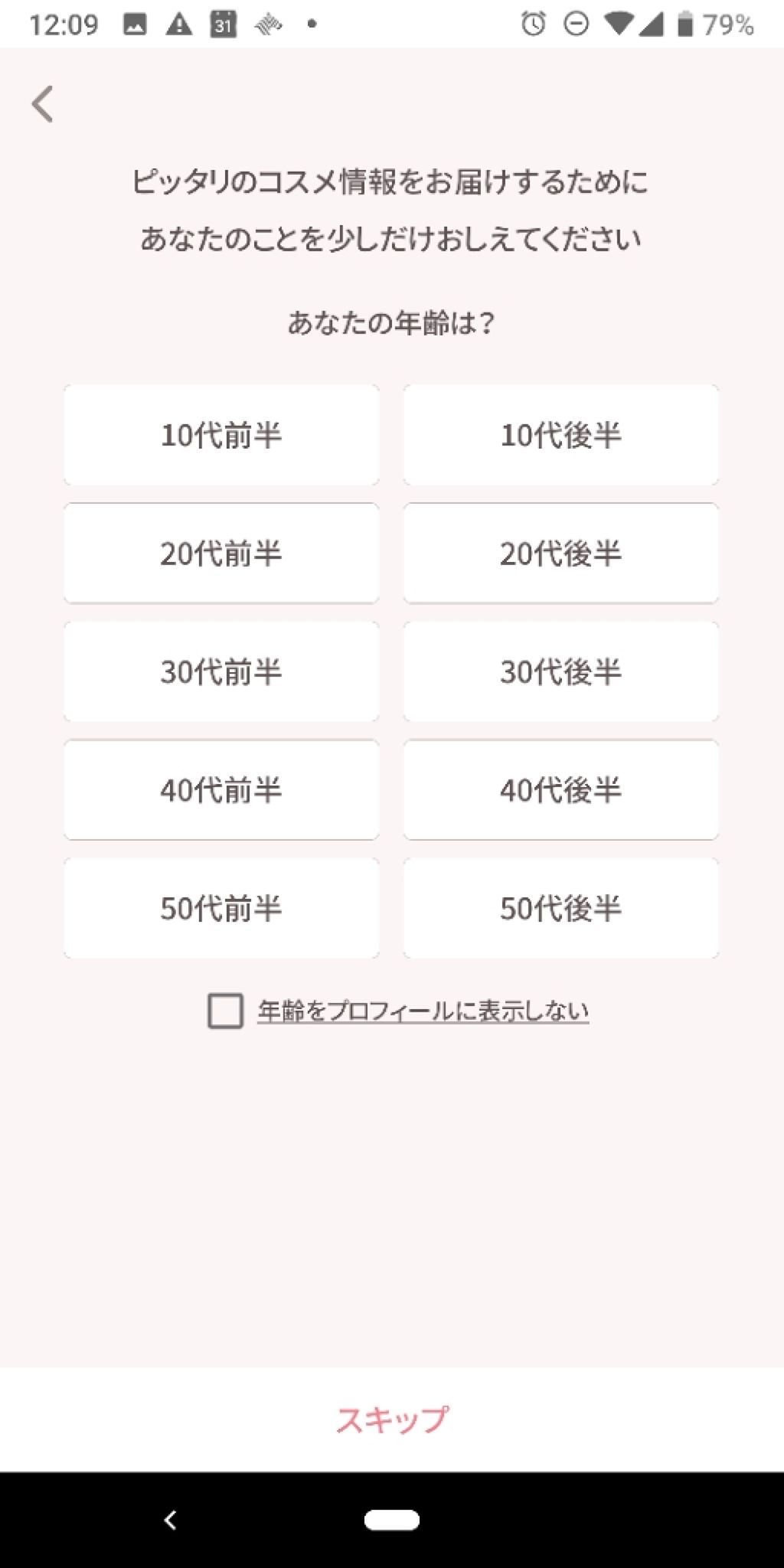Image resolution: width=784 pixels, height=1568 pixels.
Task: Tap the warning notification icon
Action: (178, 23)
